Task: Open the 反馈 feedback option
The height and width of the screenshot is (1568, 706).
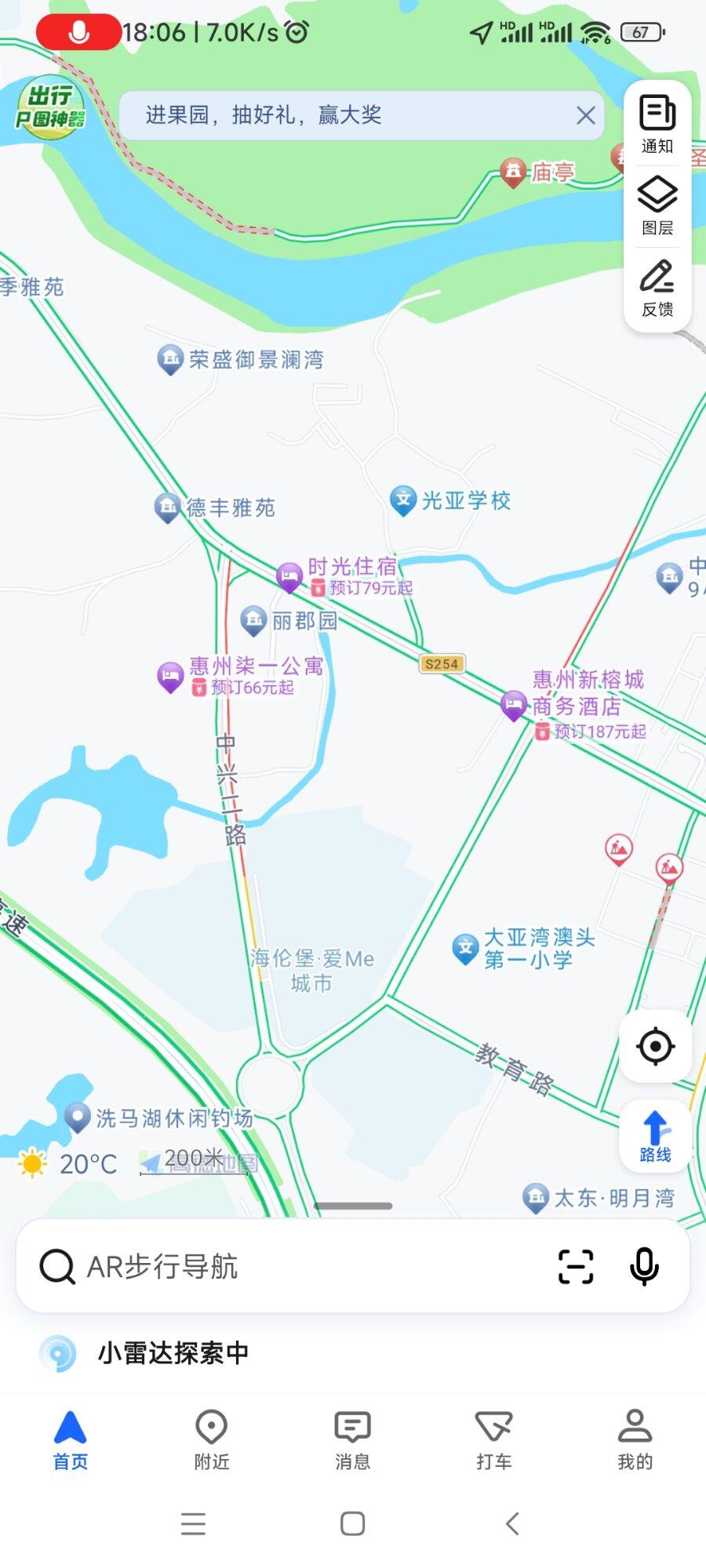Action: [657, 288]
